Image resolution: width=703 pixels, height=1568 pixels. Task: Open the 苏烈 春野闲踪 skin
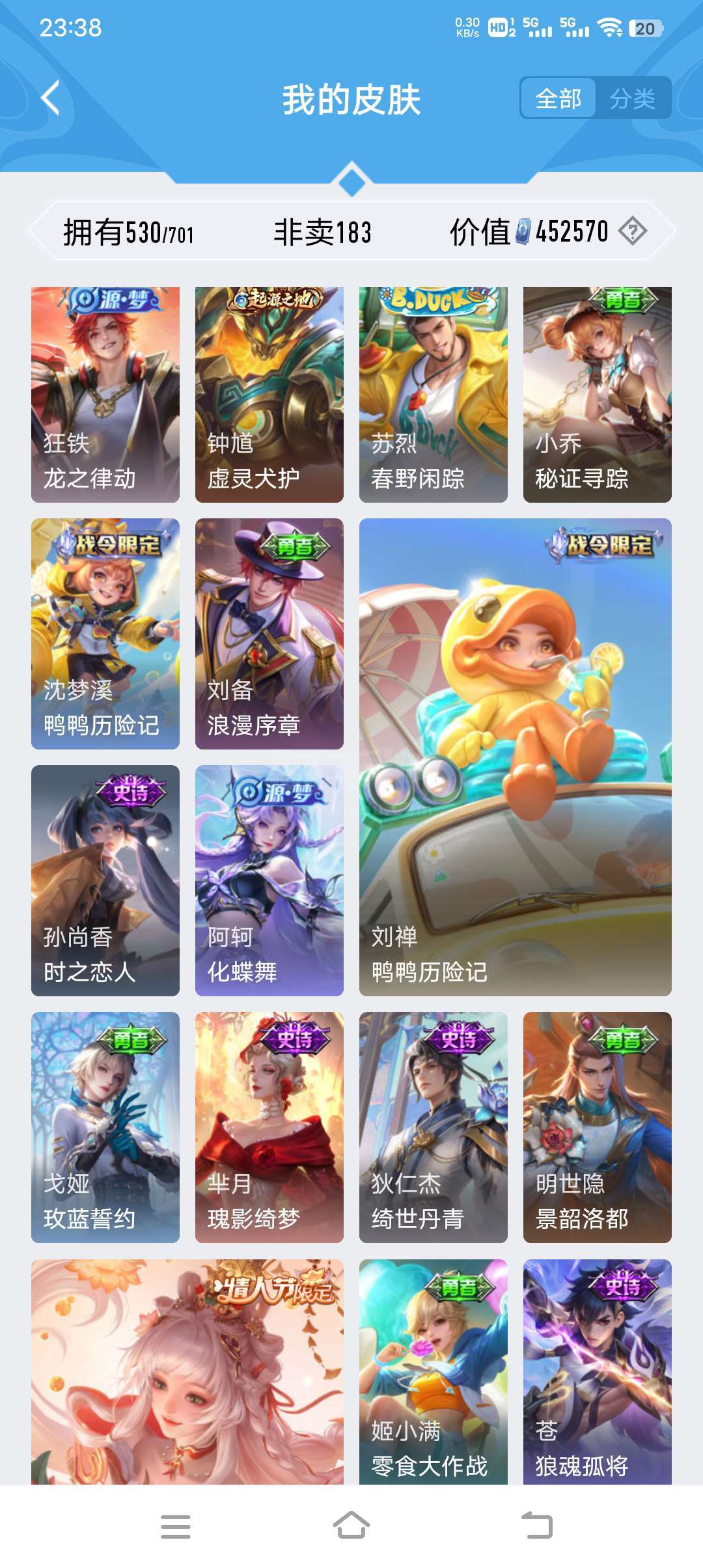tap(434, 395)
